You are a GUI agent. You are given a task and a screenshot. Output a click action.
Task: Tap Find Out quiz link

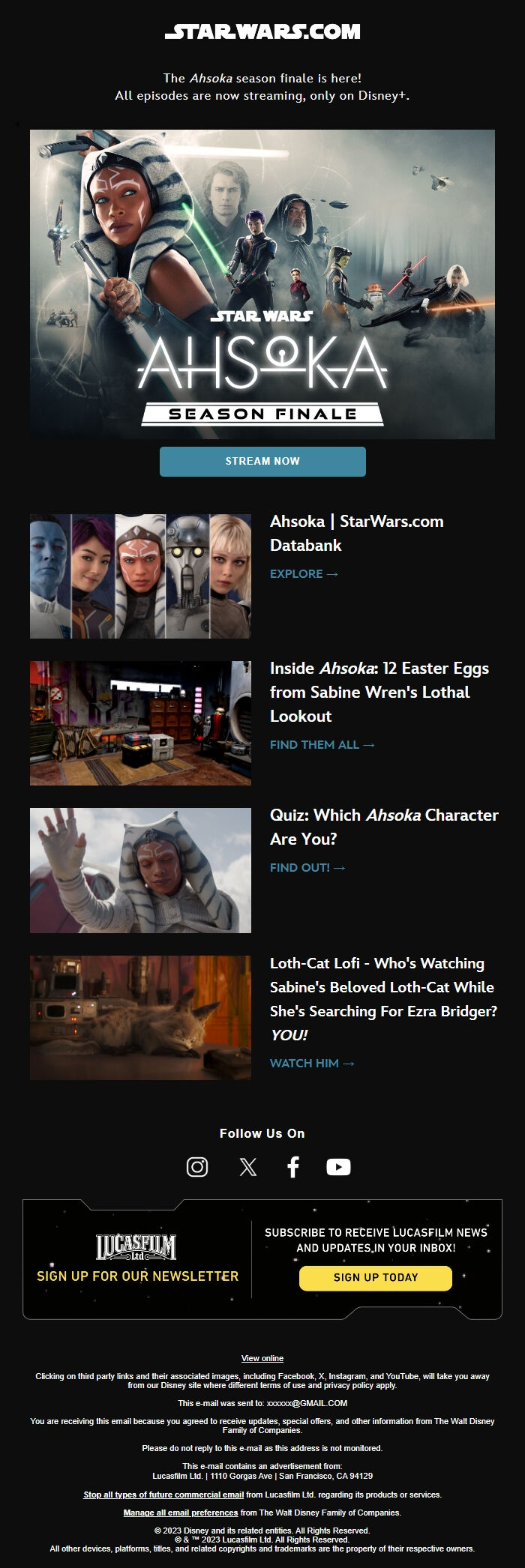(x=307, y=867)
